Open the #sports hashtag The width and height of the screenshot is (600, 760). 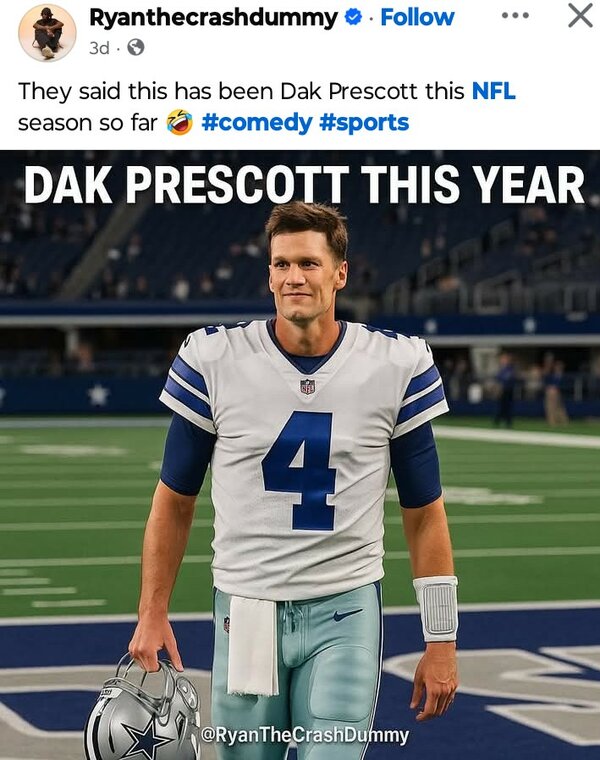click(x=356, y=123)
